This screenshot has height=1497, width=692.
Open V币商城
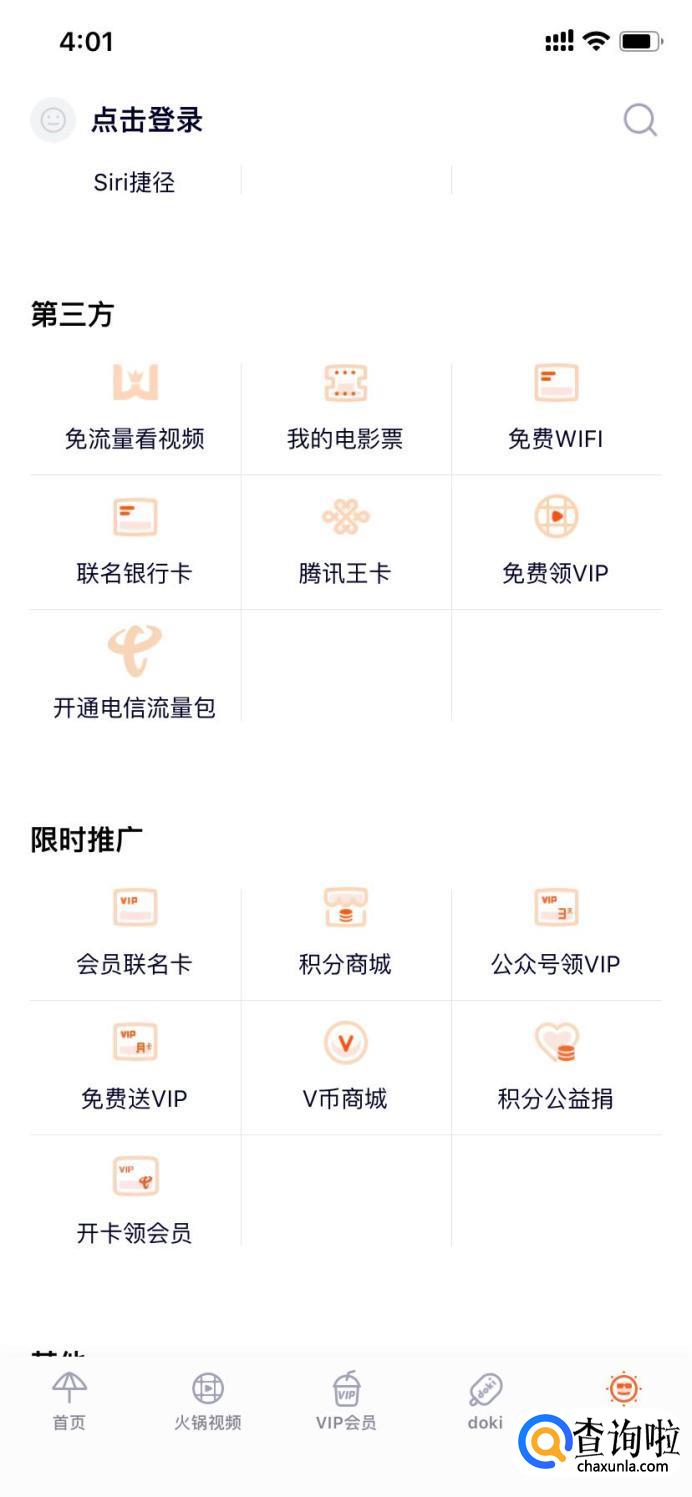click(345, 1068)
